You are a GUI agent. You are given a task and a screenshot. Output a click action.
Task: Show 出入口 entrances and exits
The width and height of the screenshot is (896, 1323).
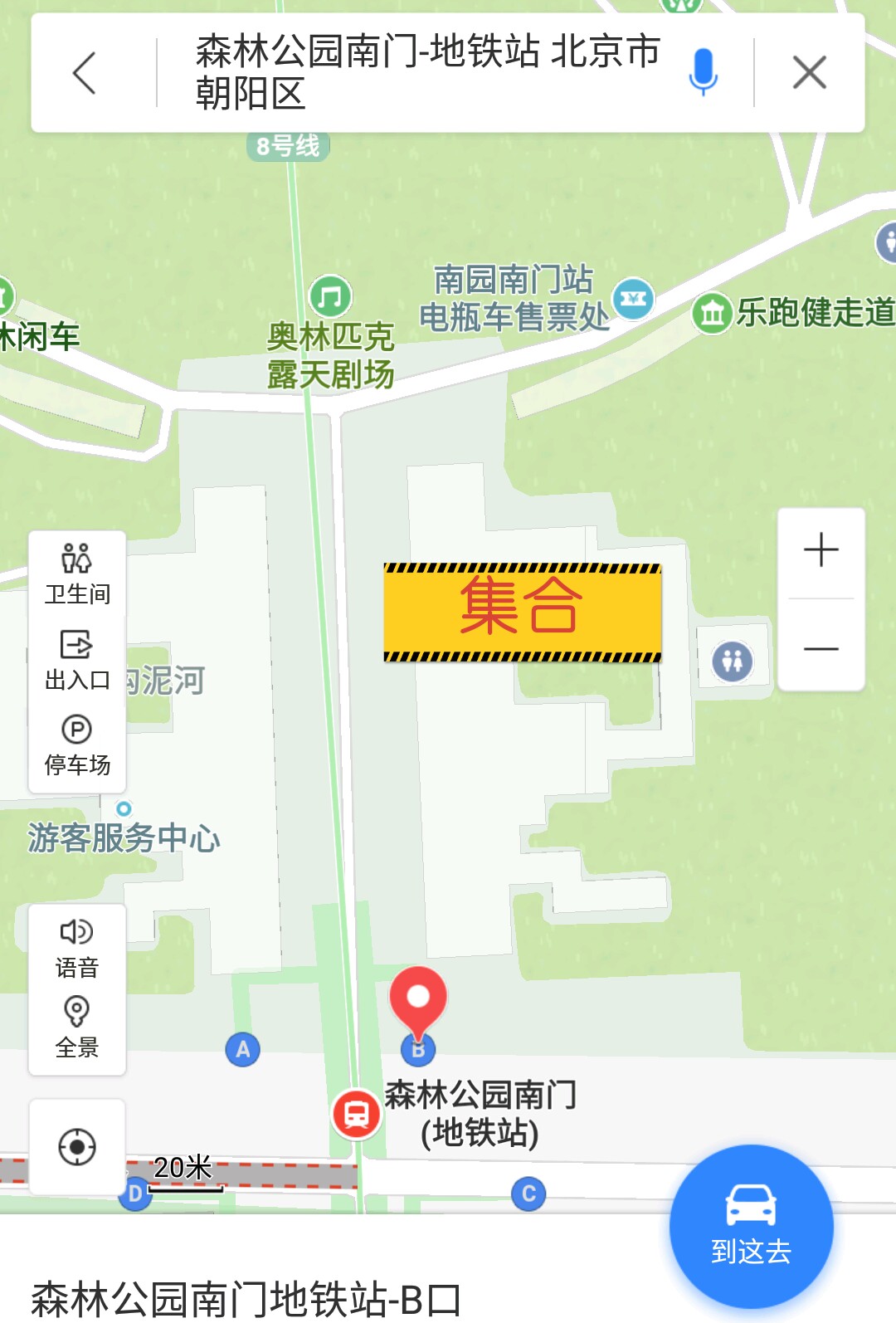point(77,661)
